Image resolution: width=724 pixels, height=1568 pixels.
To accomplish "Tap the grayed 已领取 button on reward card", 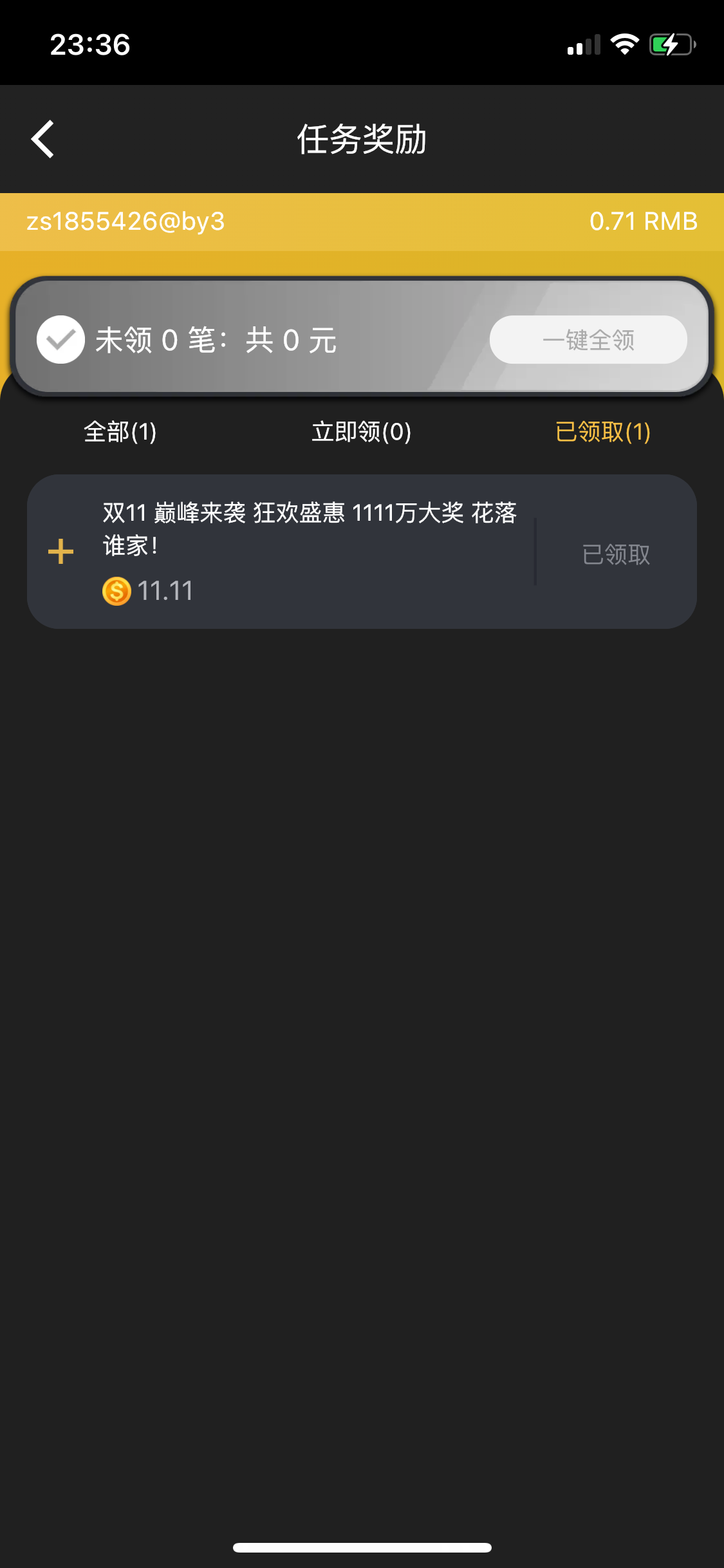I will [616, 554].
